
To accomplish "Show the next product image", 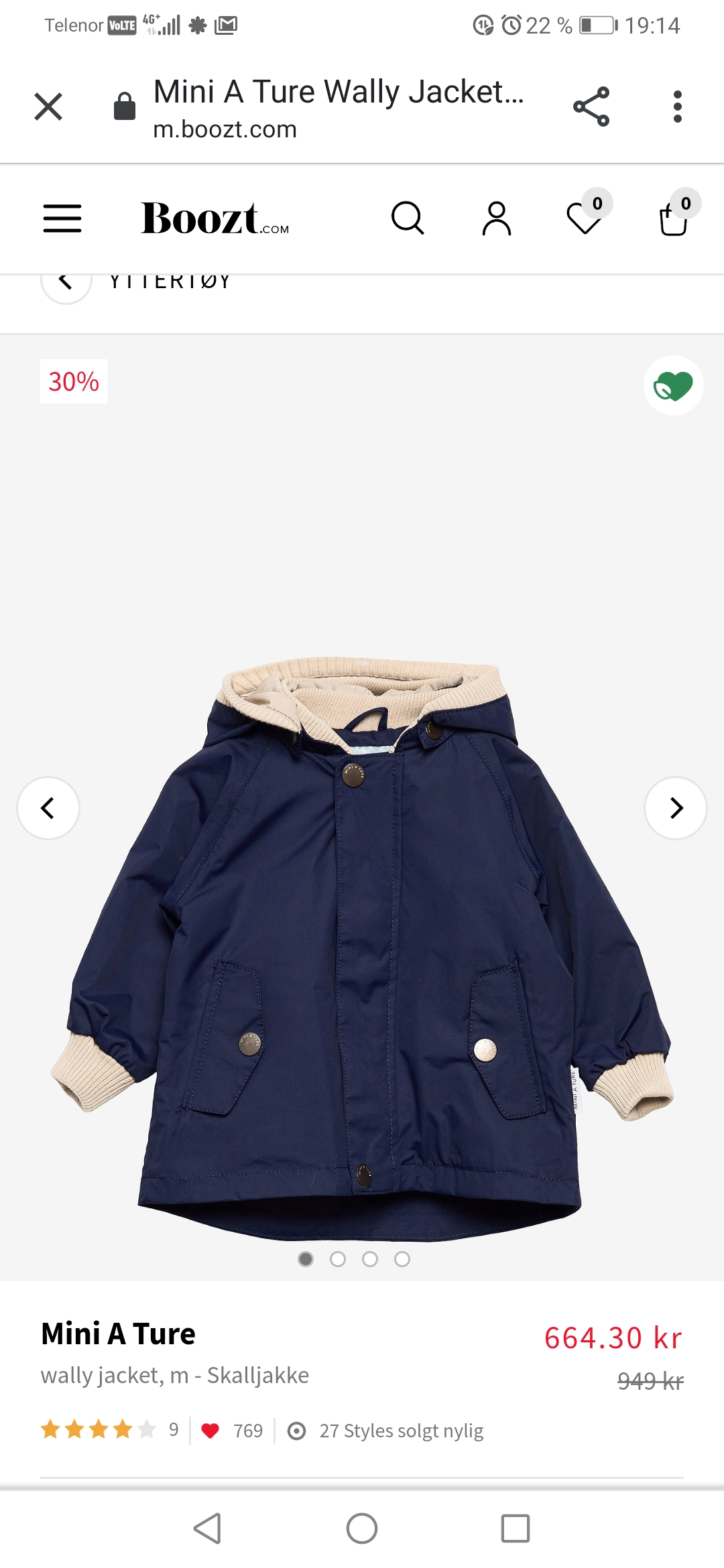I will [x=676, y=808].
